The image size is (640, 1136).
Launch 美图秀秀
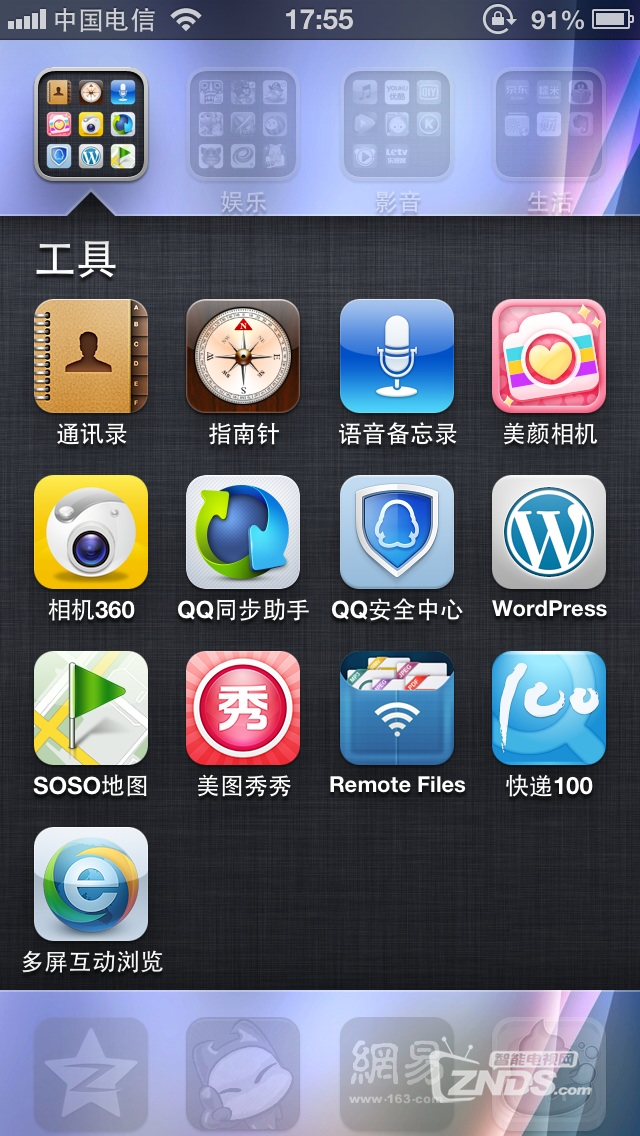coord(243,708)
